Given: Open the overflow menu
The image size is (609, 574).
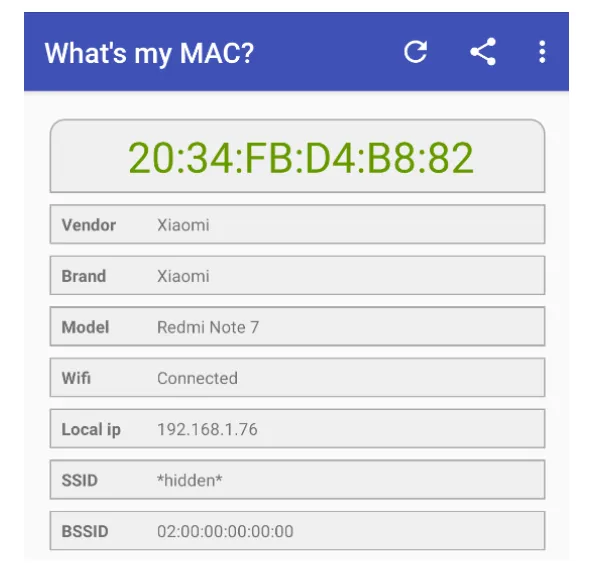Looking at the screenshot, I should pyautogui.click(x=542, y=52).
